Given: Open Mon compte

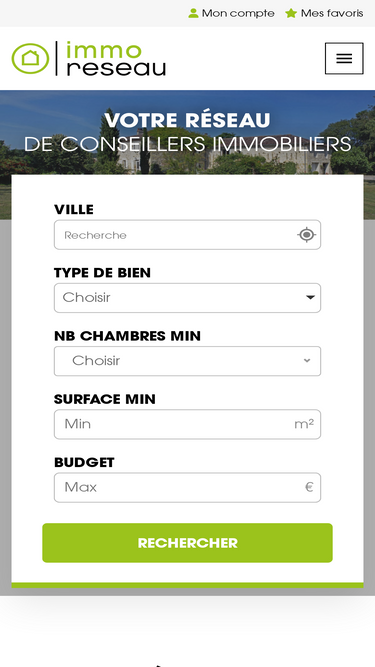Looking at the screenshot, I should coord(232,13).
